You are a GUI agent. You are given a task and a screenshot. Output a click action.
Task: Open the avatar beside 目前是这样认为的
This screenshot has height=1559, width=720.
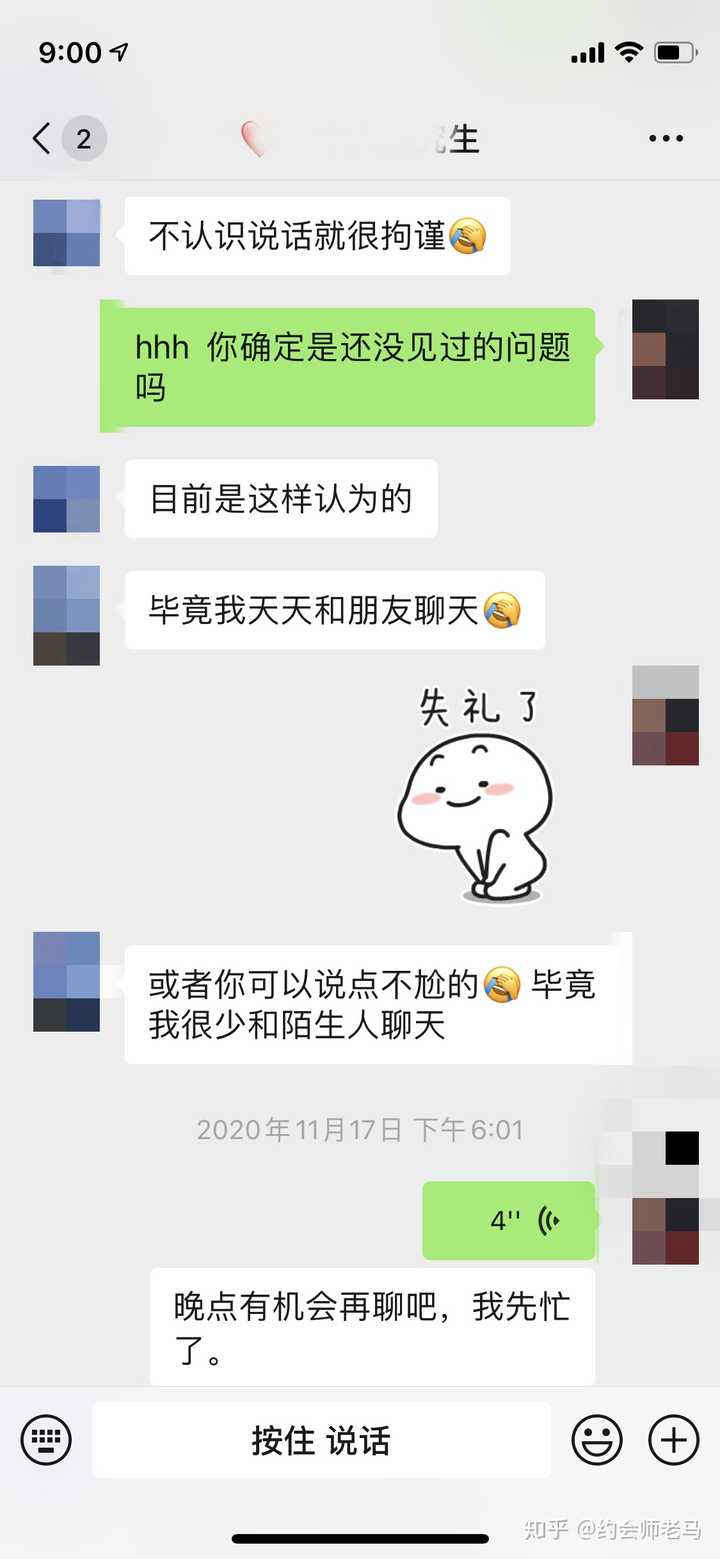[66, 499]
